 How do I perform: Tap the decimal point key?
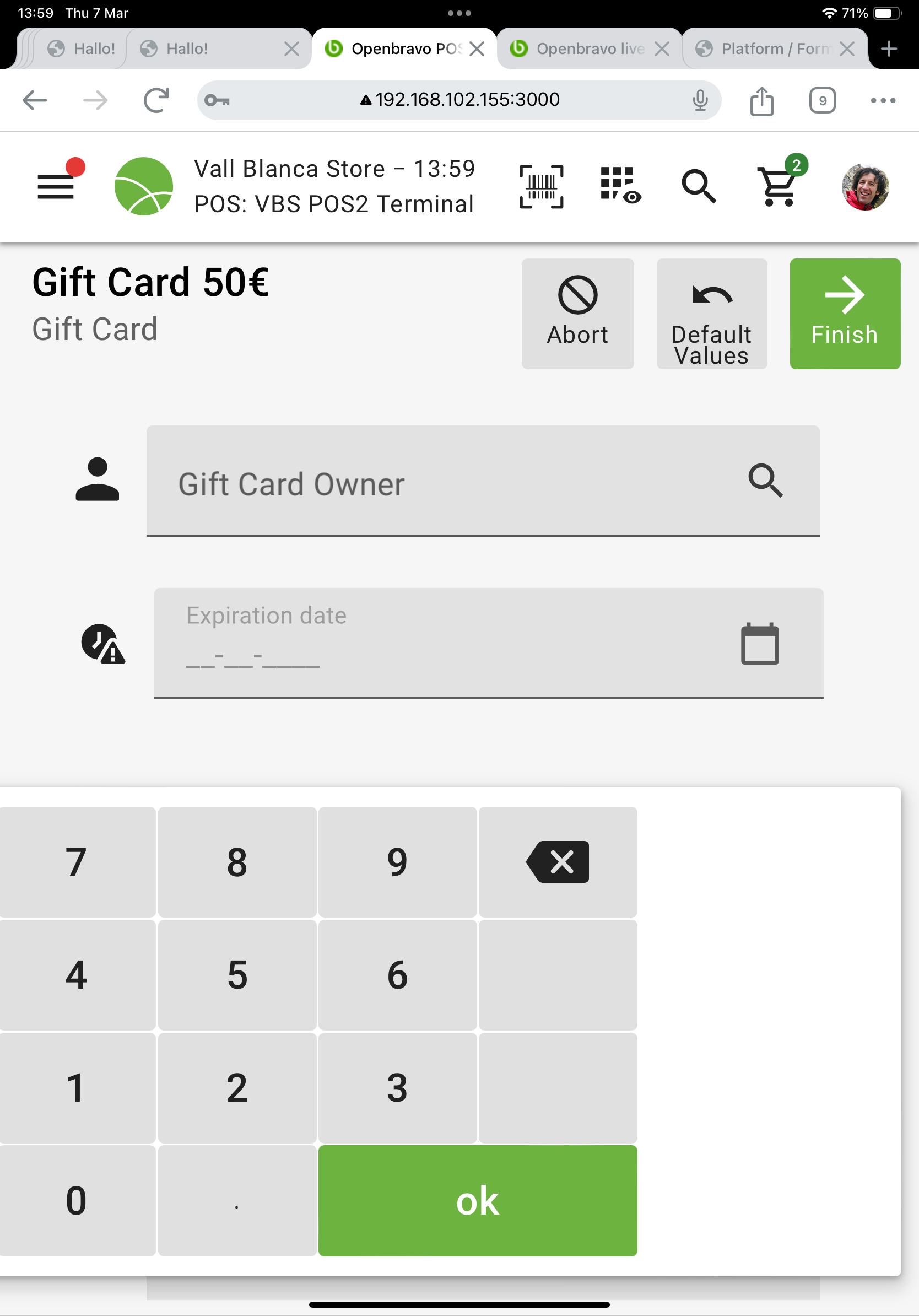236,1201
